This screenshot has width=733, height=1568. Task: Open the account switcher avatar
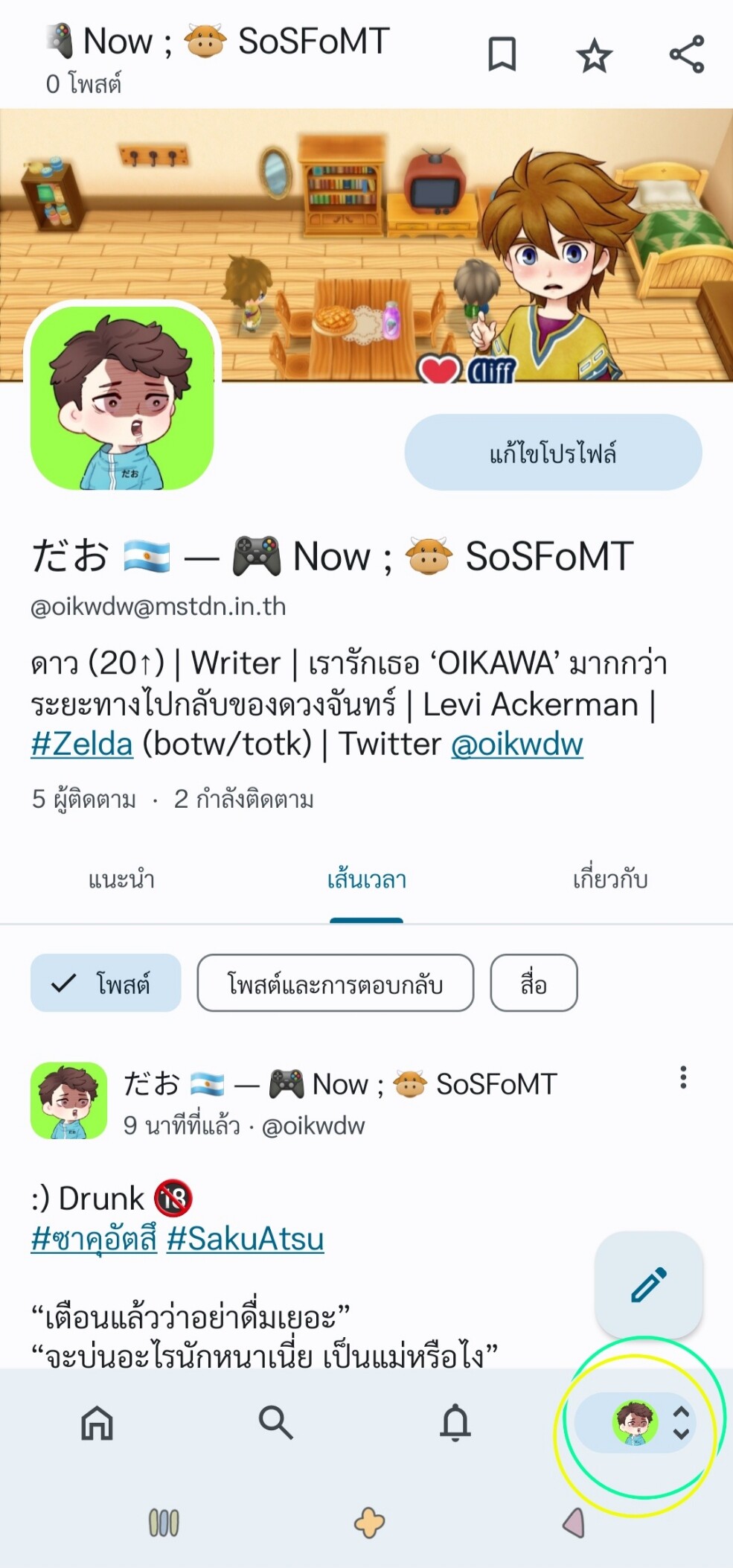[x=635, y=1423]
